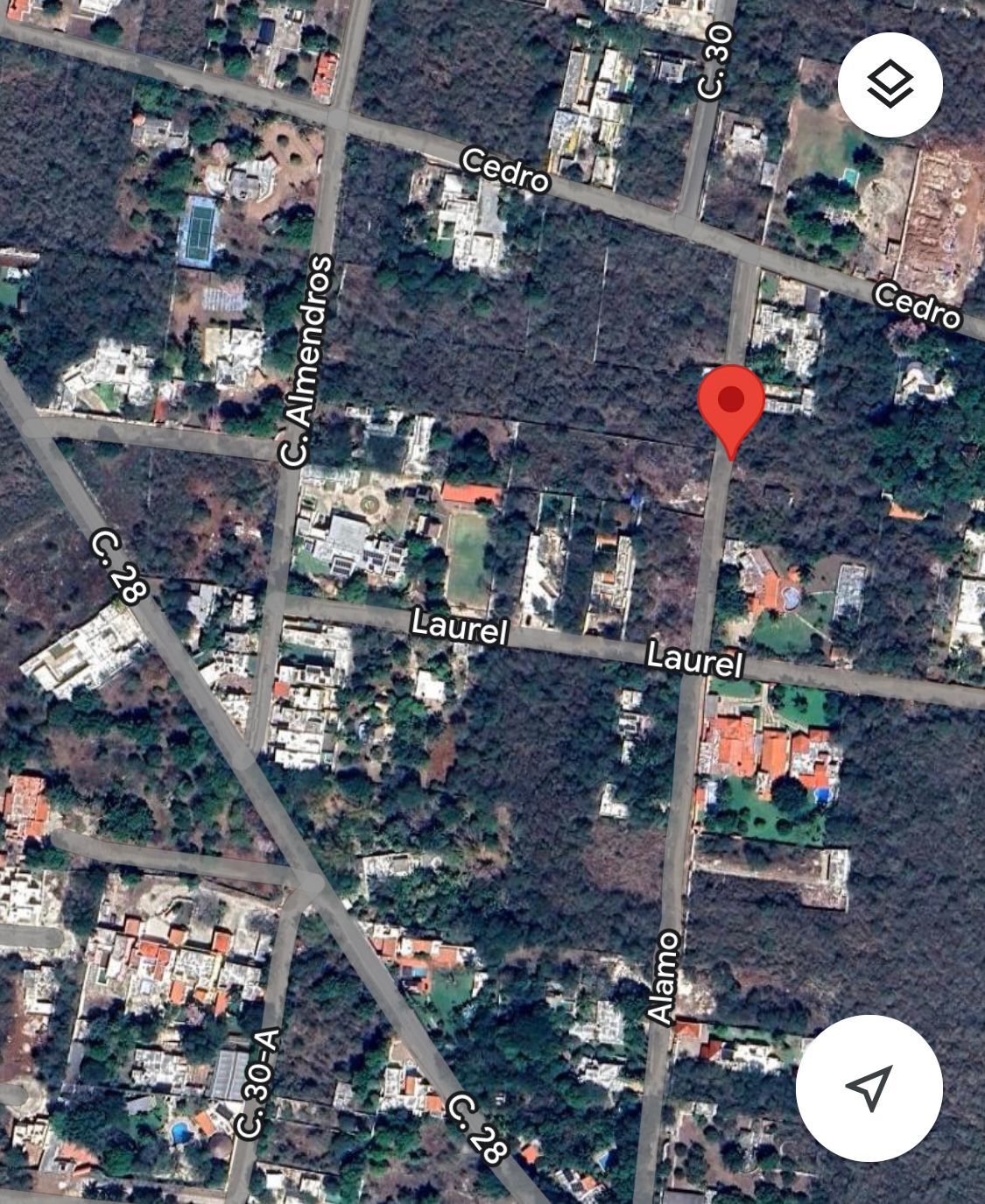
Task: Center map on my location
Action: [x=869, y=1088]
